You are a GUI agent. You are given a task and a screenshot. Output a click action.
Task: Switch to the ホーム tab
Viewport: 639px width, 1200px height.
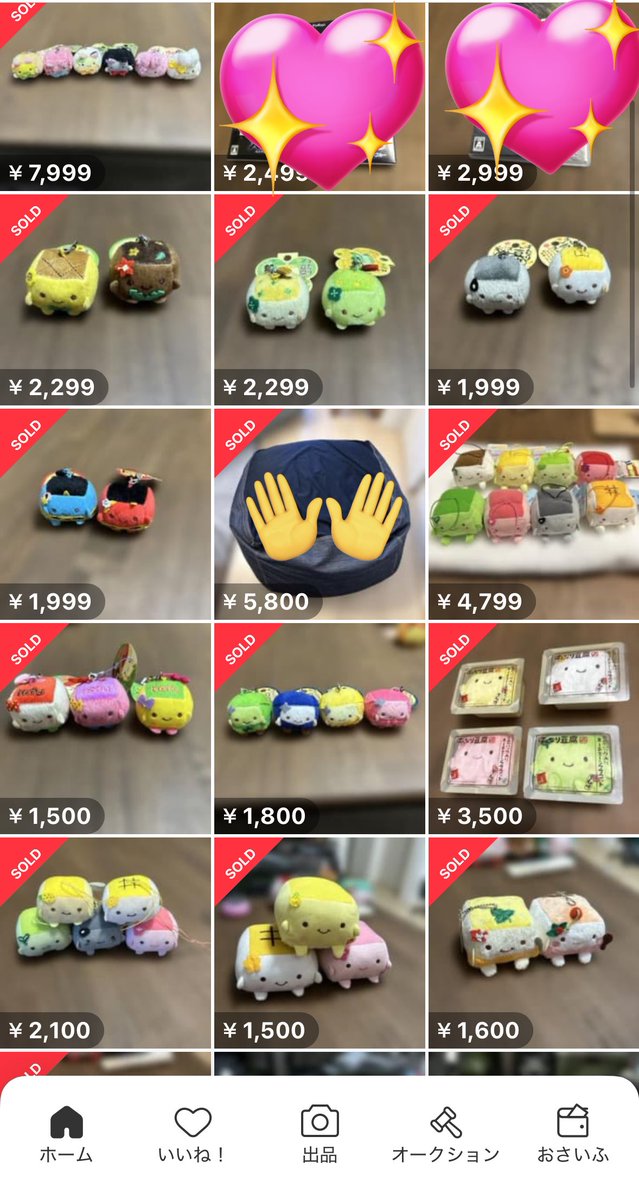pyautogui.click(x=66, y=1134)
